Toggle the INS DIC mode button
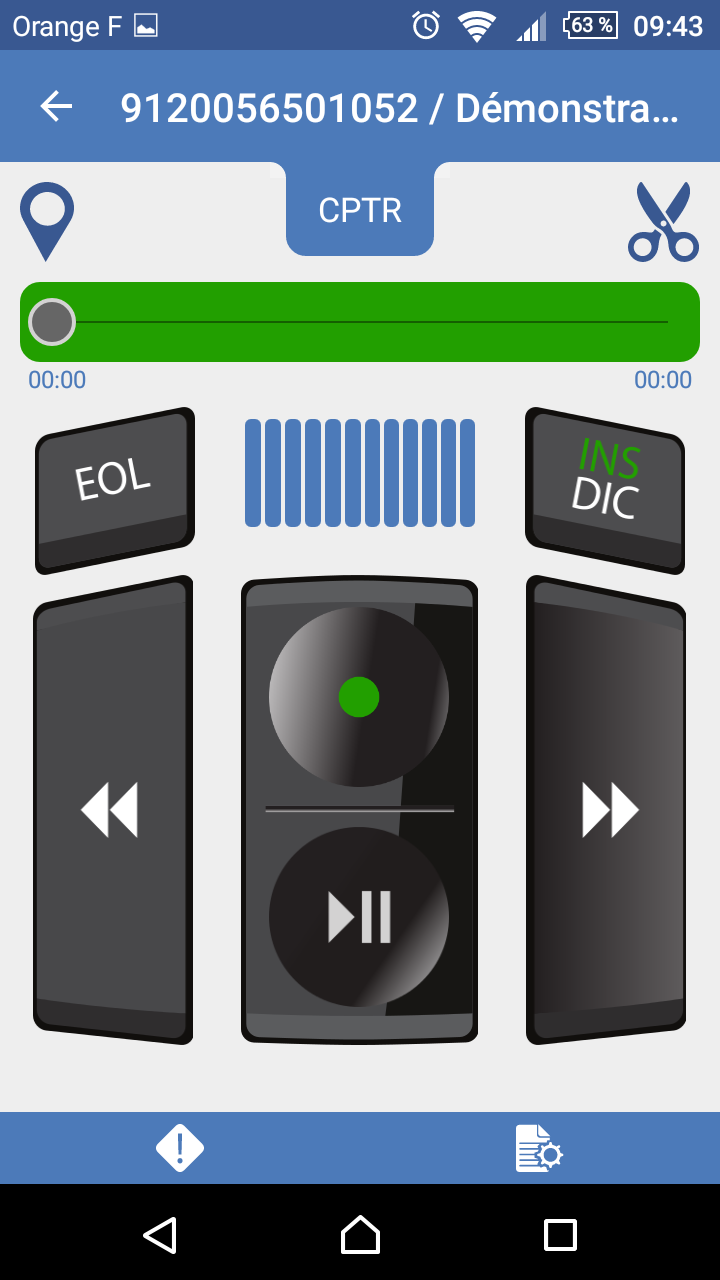This screenshot has height=1280, width=720. (x=606, y=489)
